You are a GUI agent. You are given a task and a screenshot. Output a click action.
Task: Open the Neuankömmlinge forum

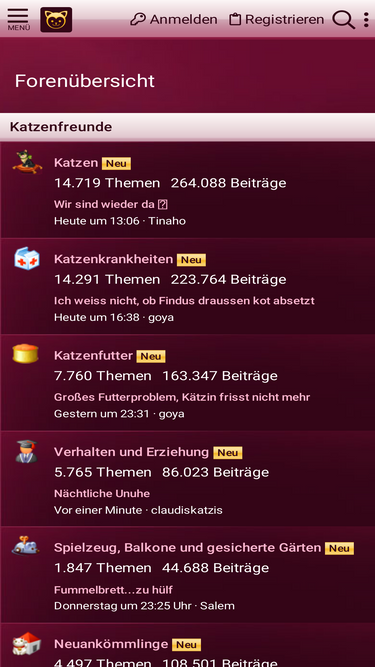(x=111, y=644)
